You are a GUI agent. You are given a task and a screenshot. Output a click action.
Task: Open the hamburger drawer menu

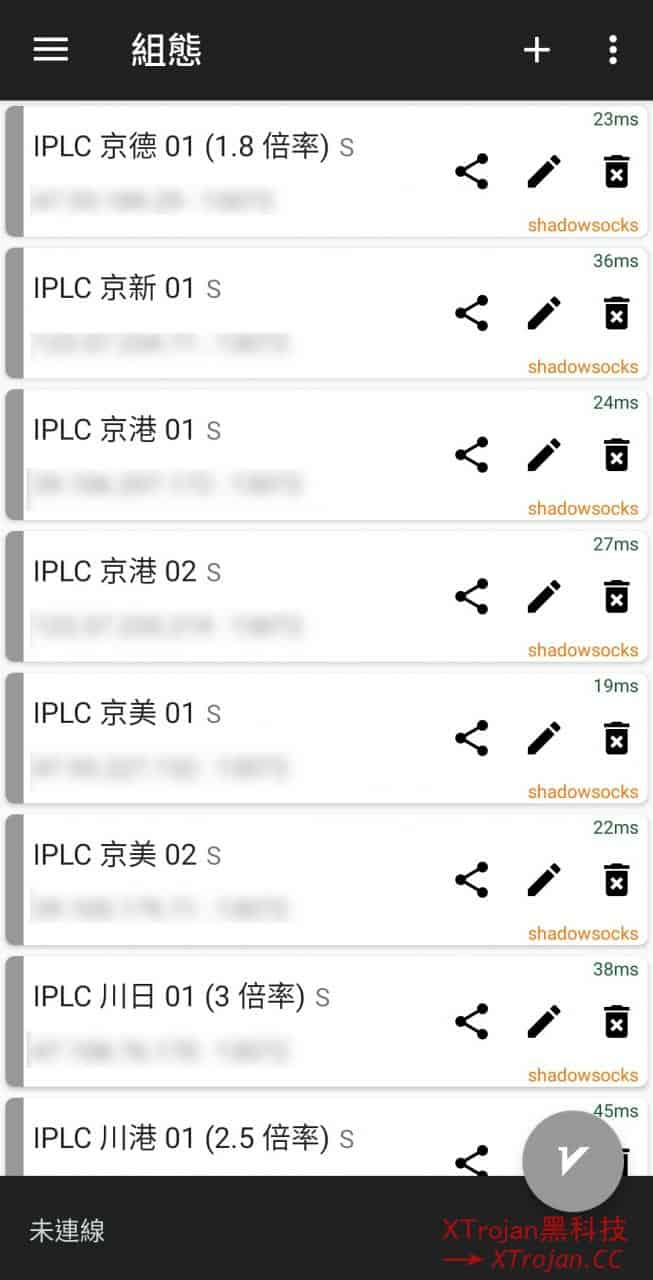point(51,49)
